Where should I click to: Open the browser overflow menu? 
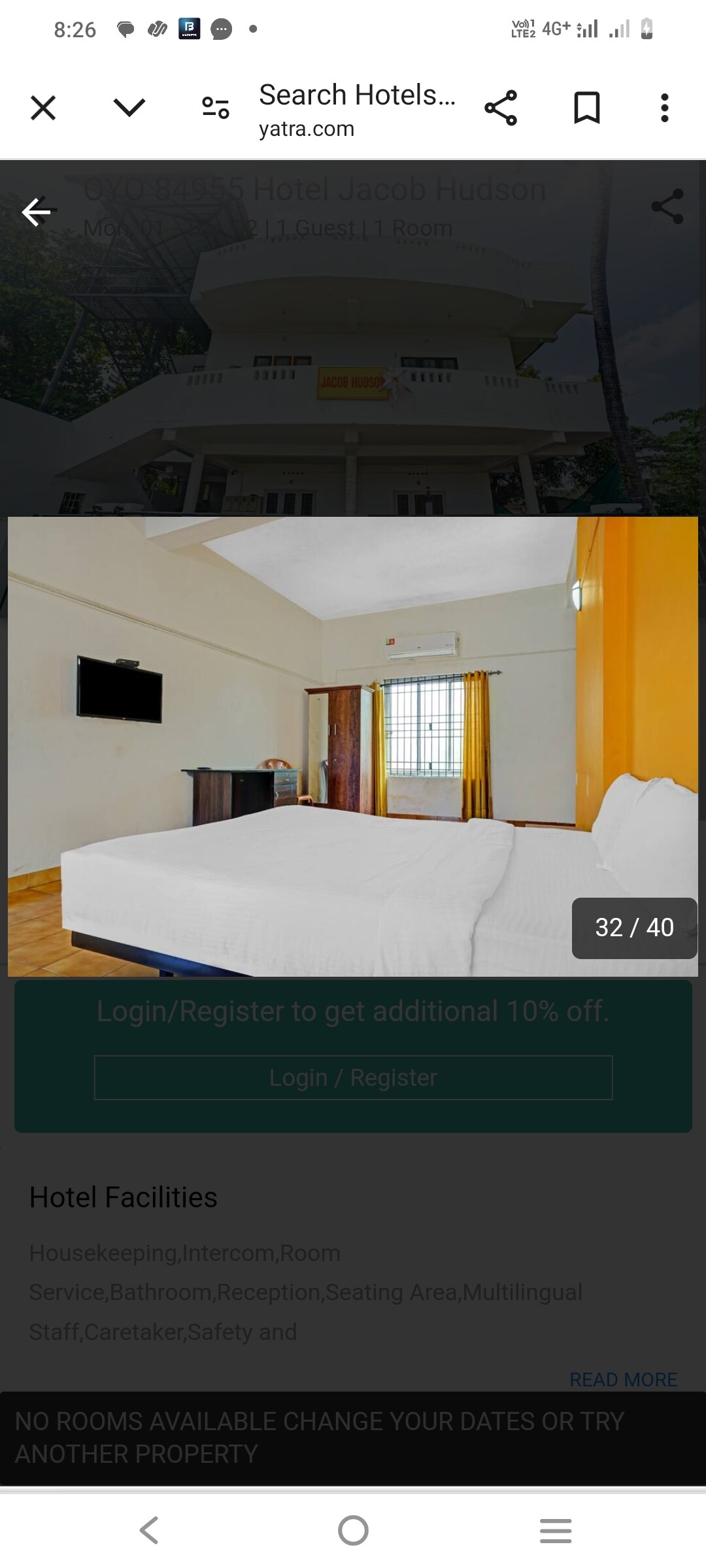[665, 108]
